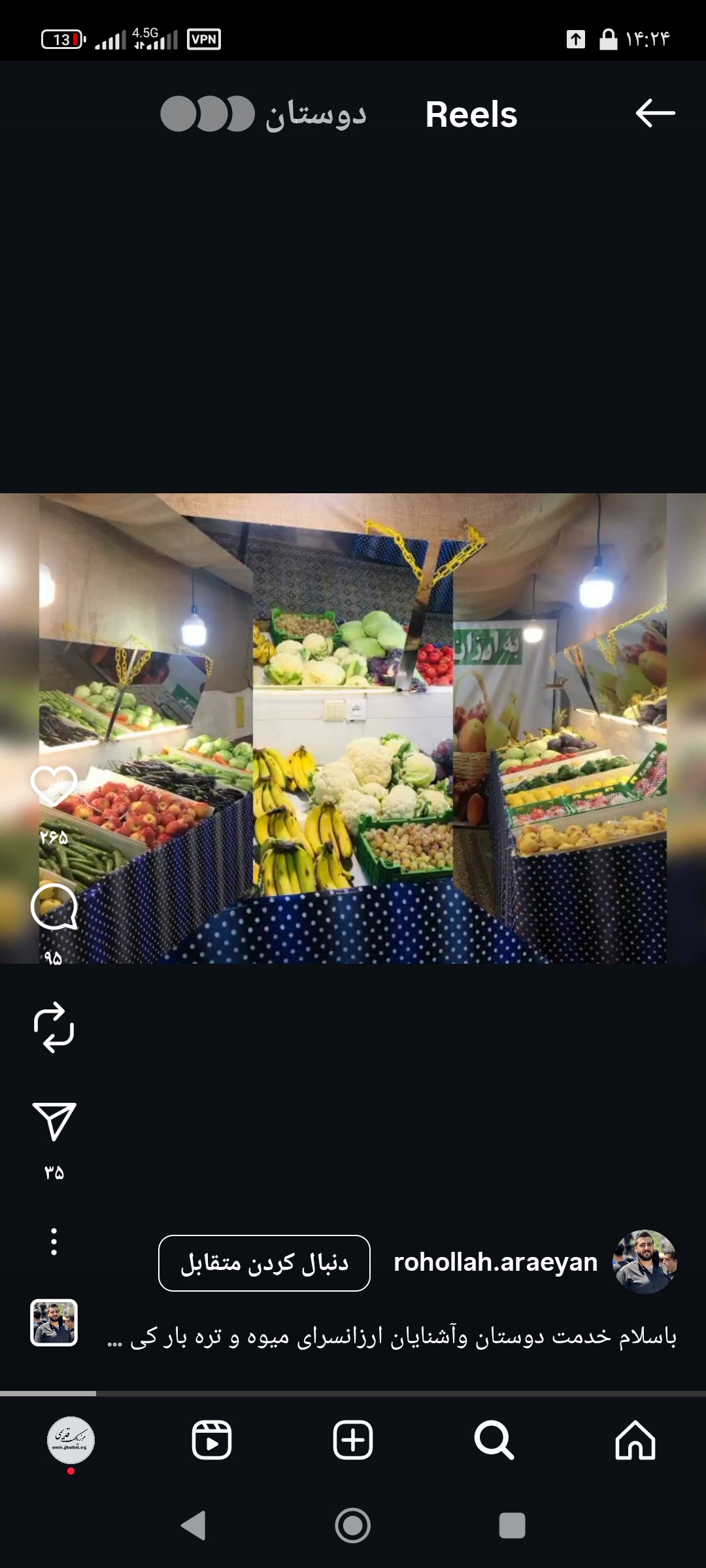The width and height of the screenshot is (706, 1568).
Task: Tap the system home button
Action: (353, 1526)
